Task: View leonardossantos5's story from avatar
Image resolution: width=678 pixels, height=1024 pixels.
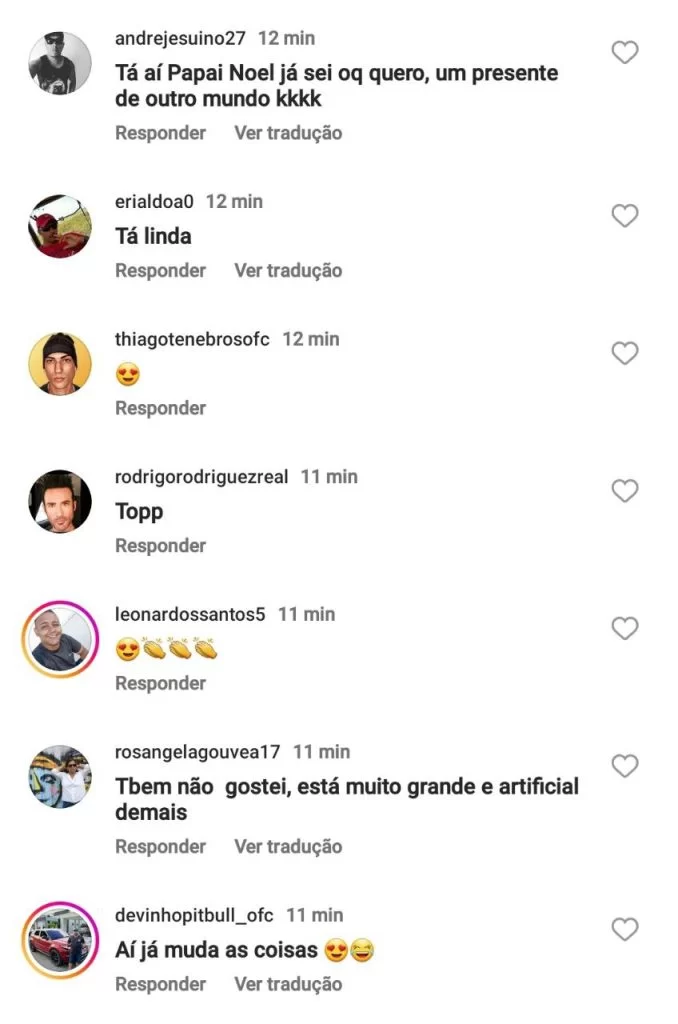Action: tap(60, 639)
